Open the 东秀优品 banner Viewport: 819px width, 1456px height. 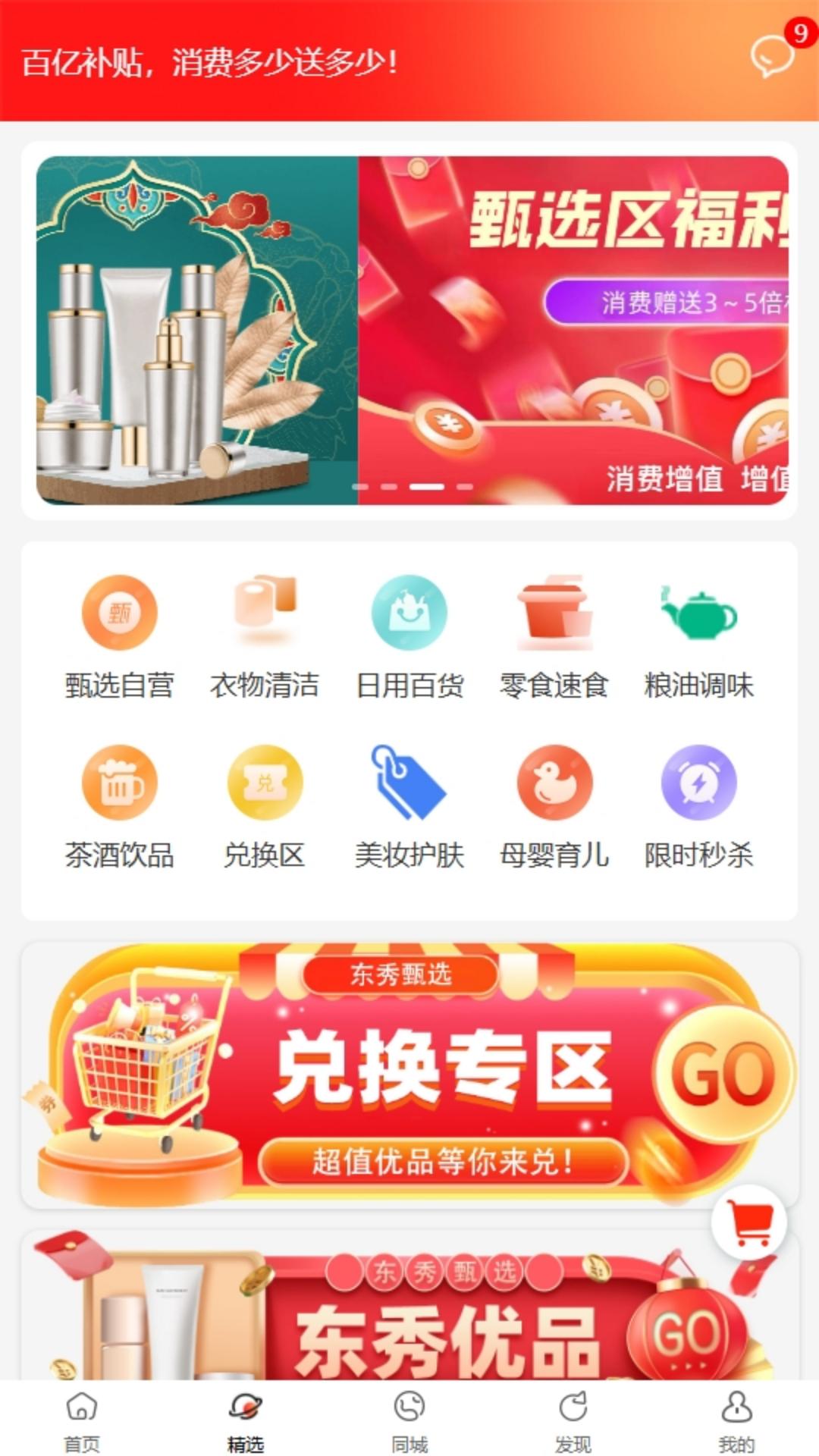(x=409, y=1306)
